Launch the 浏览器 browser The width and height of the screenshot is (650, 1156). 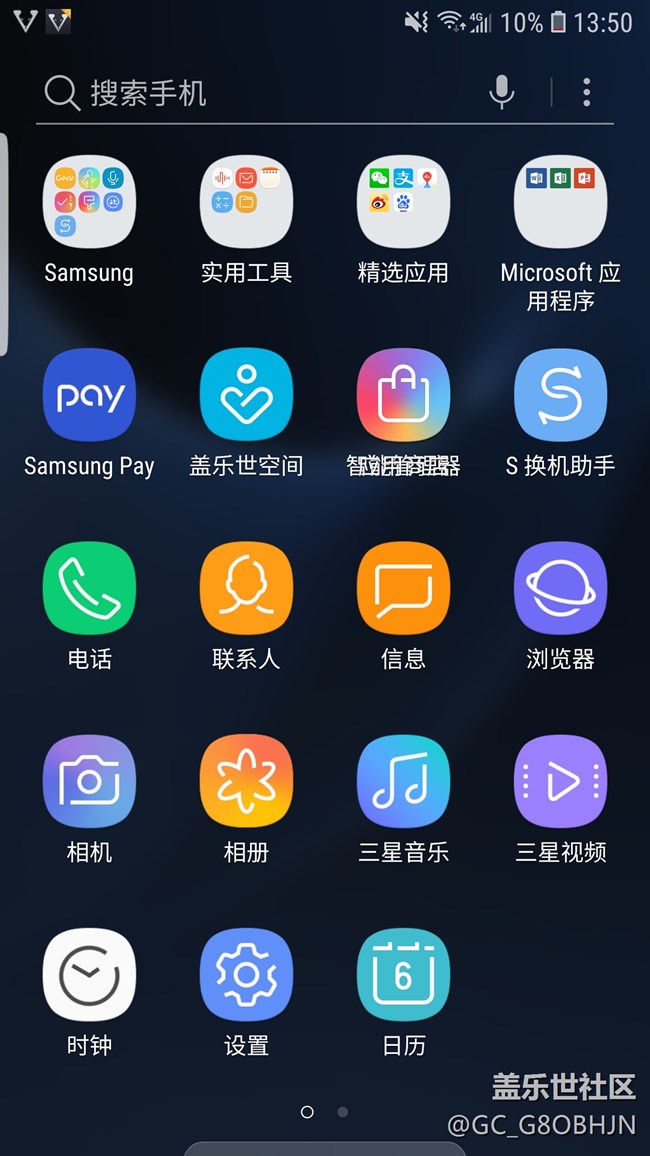(x=560, y=588)
